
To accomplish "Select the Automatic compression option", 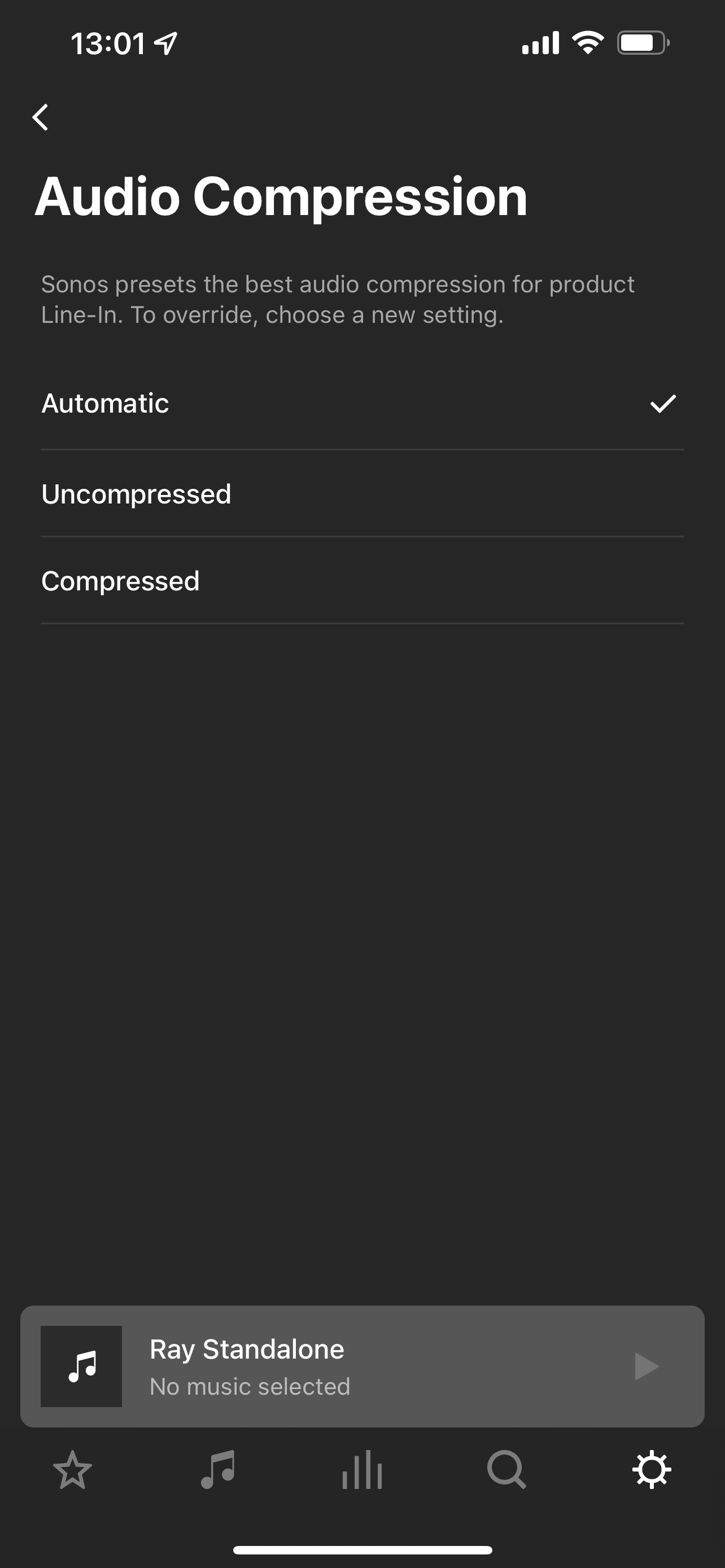I will 361,404.
